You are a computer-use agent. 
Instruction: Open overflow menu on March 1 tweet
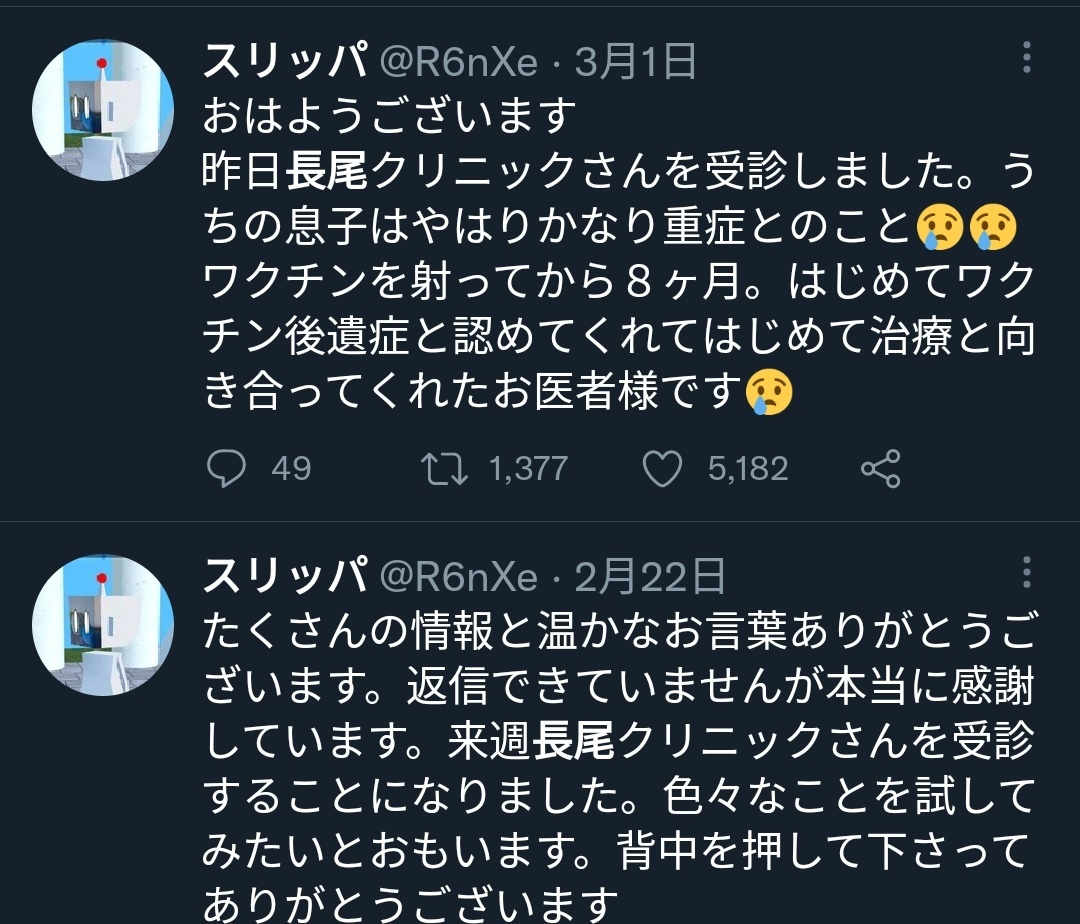tap(1027, 59)
